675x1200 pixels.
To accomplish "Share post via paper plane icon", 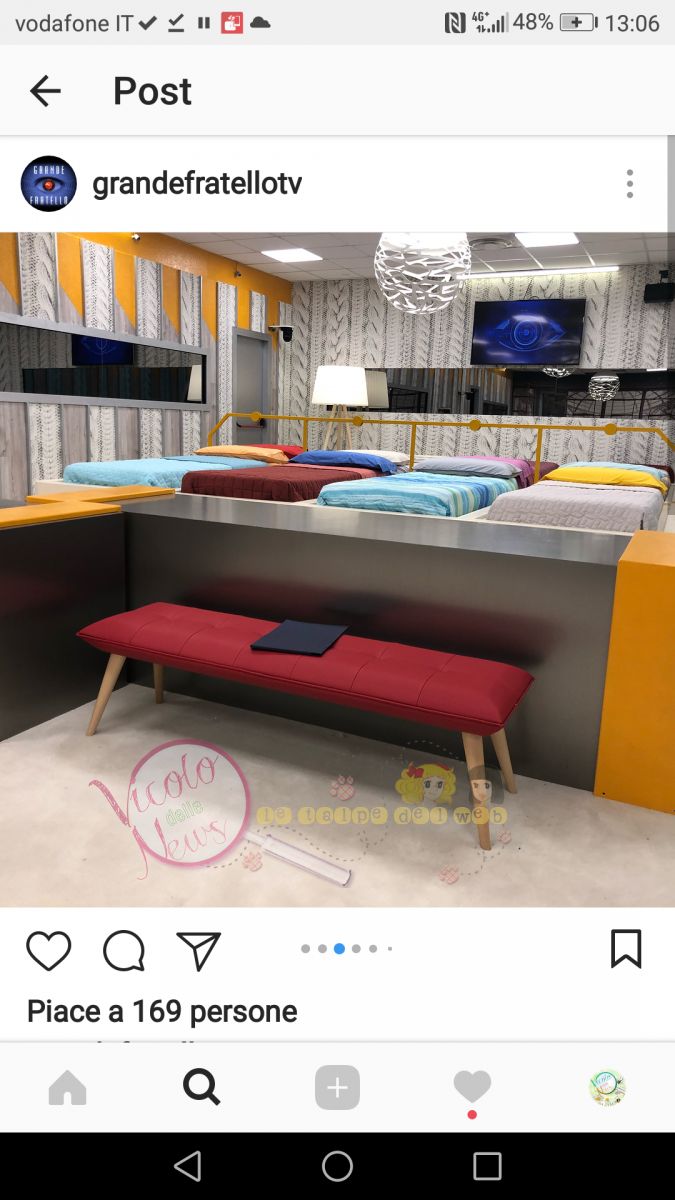I will 198,950.
